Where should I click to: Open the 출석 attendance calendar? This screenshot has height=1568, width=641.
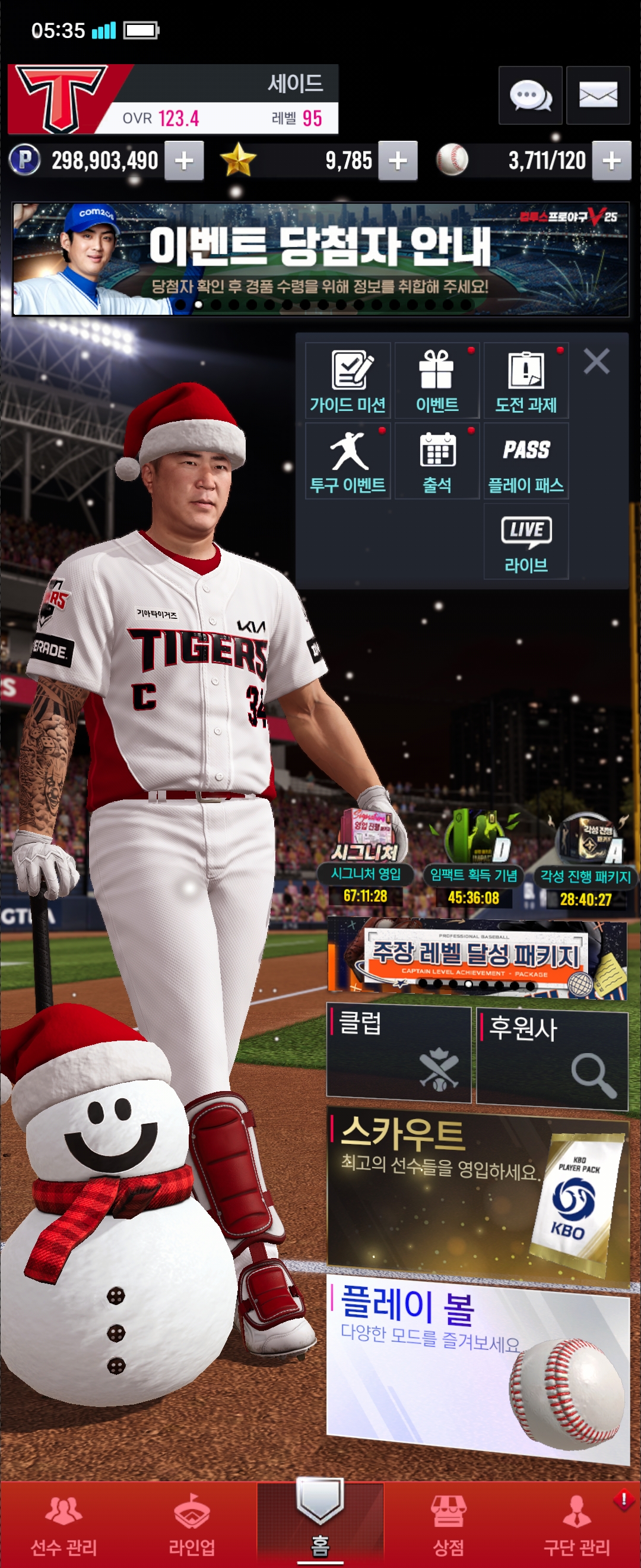point(437,461)
